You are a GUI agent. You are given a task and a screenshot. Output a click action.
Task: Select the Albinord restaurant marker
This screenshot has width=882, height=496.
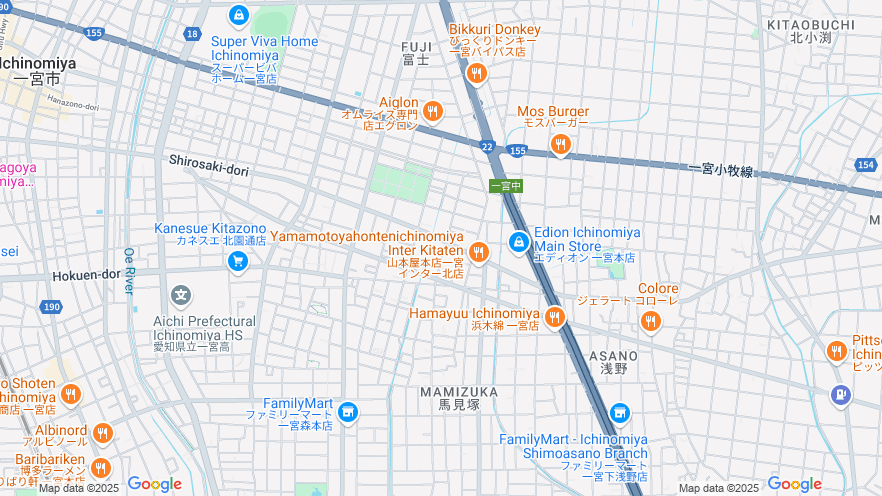[103, 434]
